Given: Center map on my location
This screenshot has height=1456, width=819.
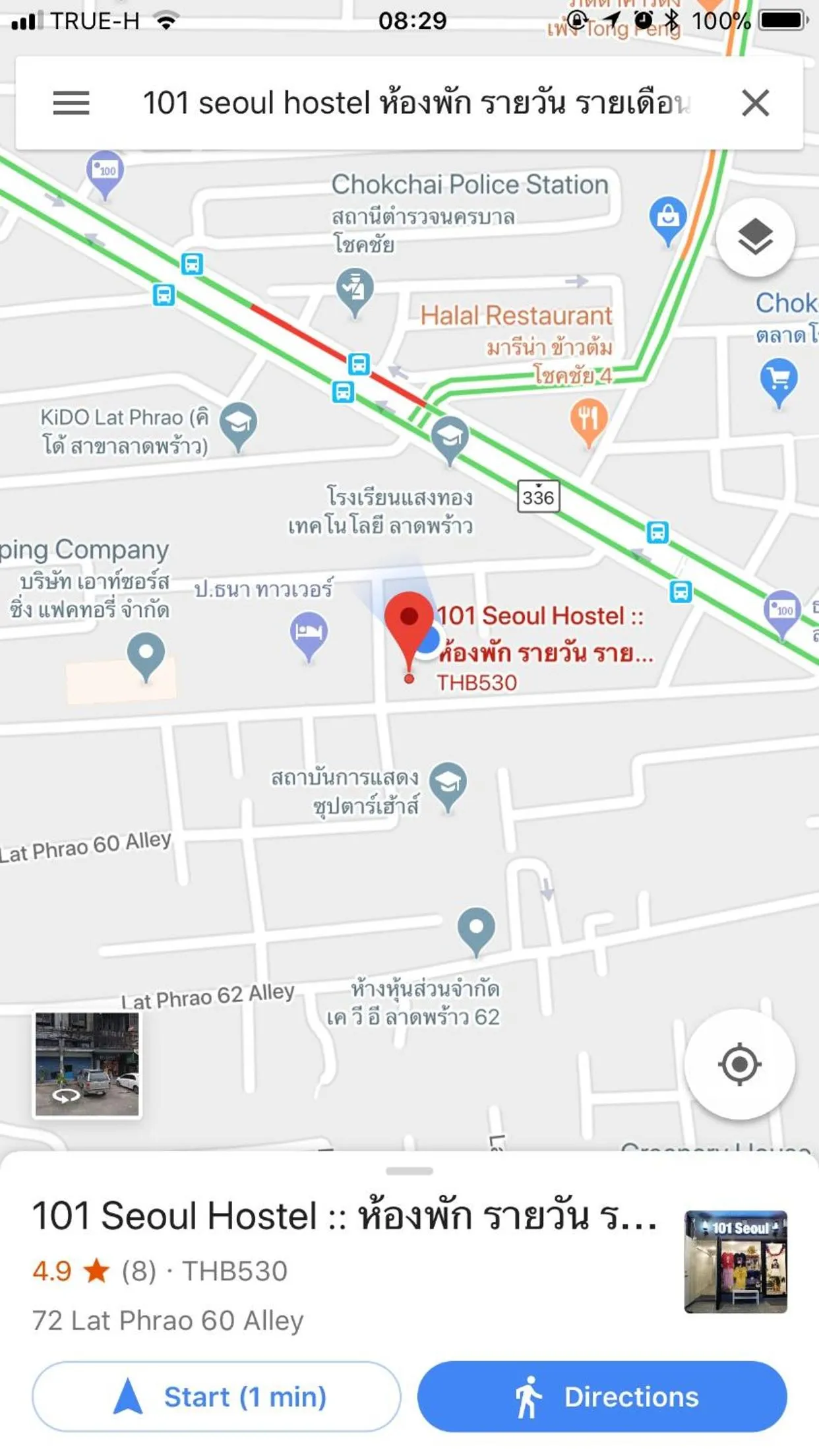Looking at the screenshot, I should pos(739,1064).
